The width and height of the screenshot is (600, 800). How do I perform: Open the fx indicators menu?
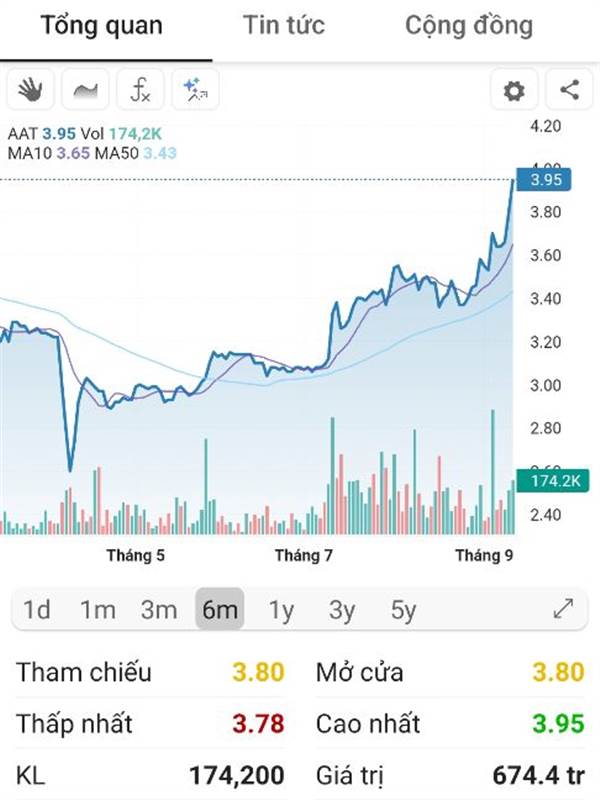pos(140,91)
